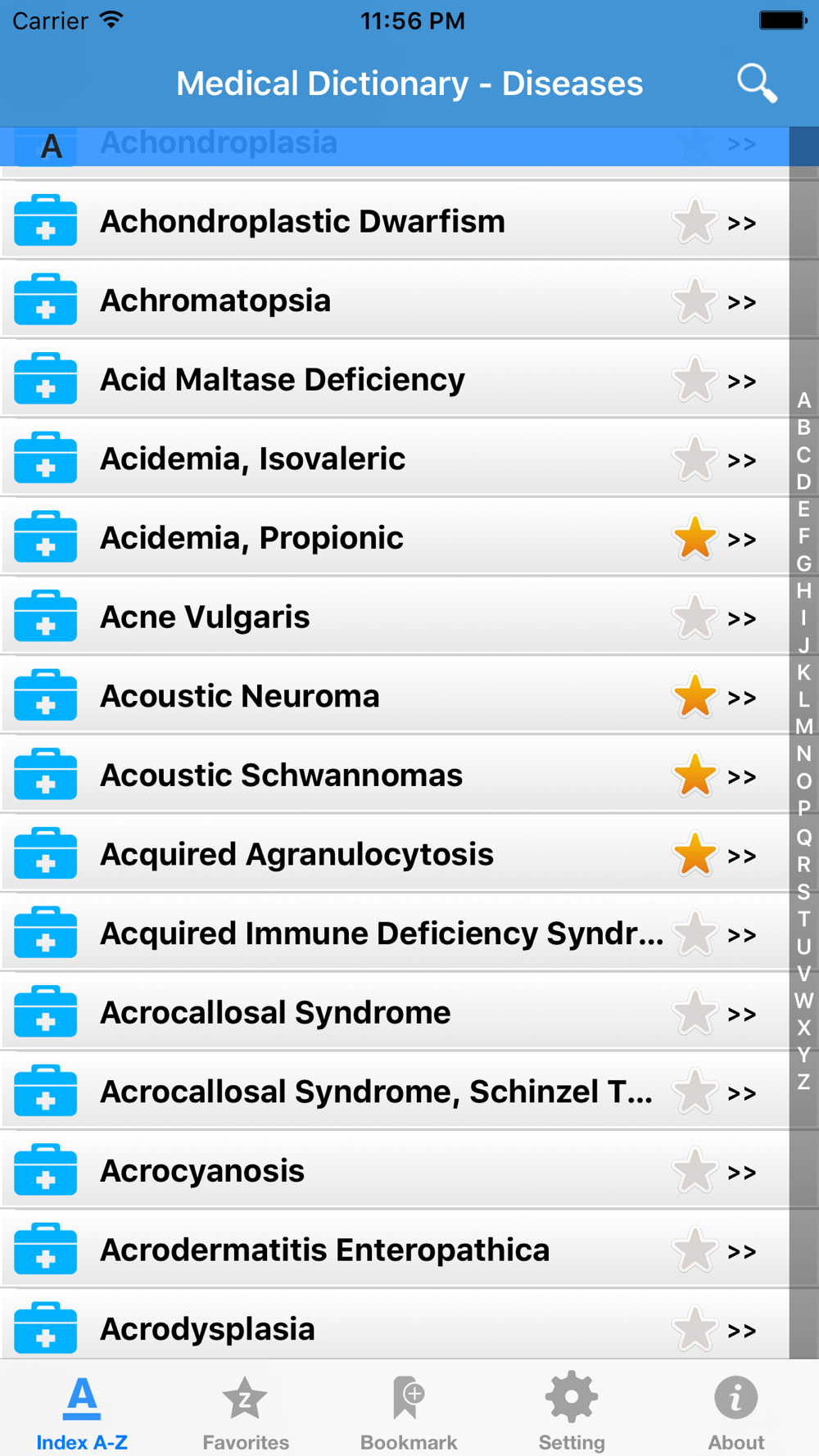Star Acidemia, Isovaleric as favorite
Image resolution: width=819 pixels, height=1456 pixels.
click(x=695, y=459)
